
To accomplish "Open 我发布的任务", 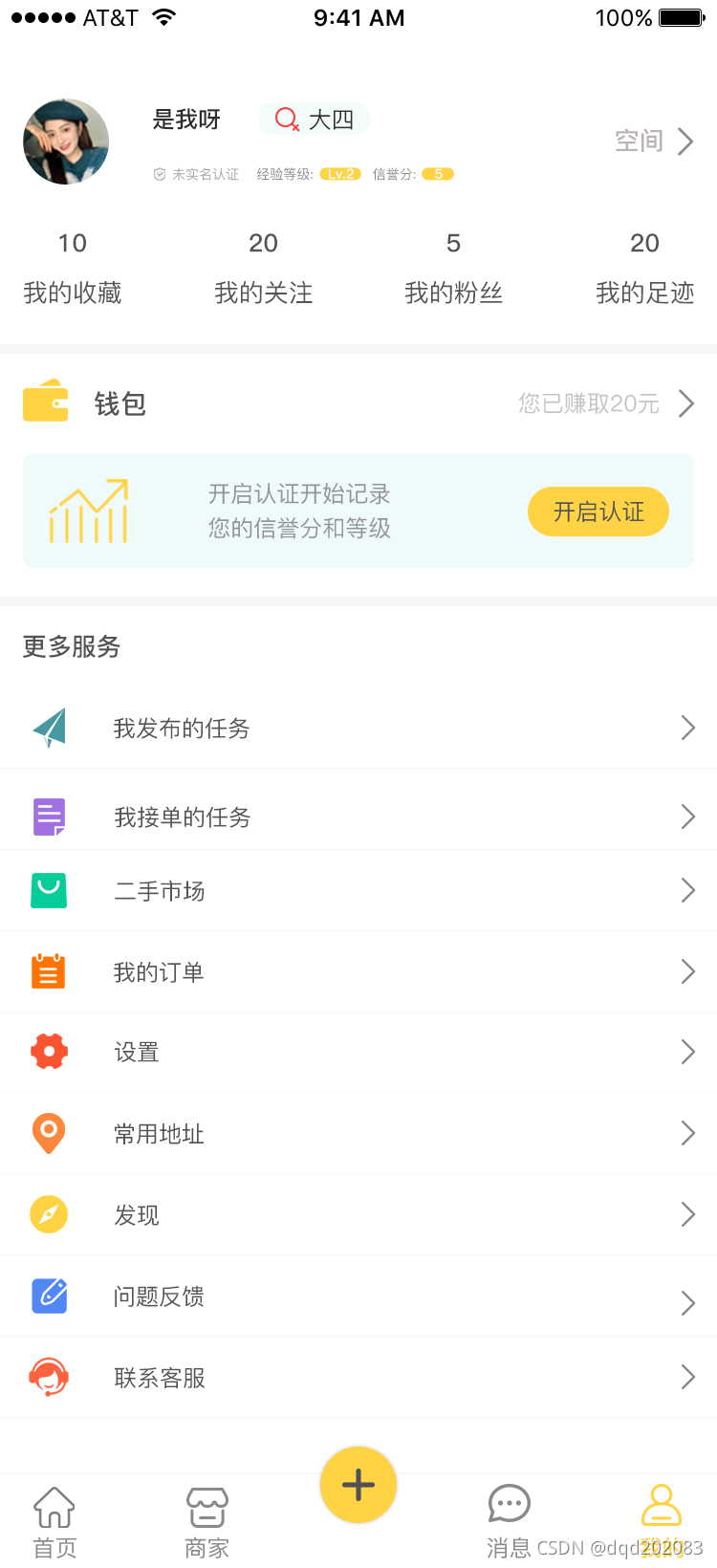I will pos(358,729).
